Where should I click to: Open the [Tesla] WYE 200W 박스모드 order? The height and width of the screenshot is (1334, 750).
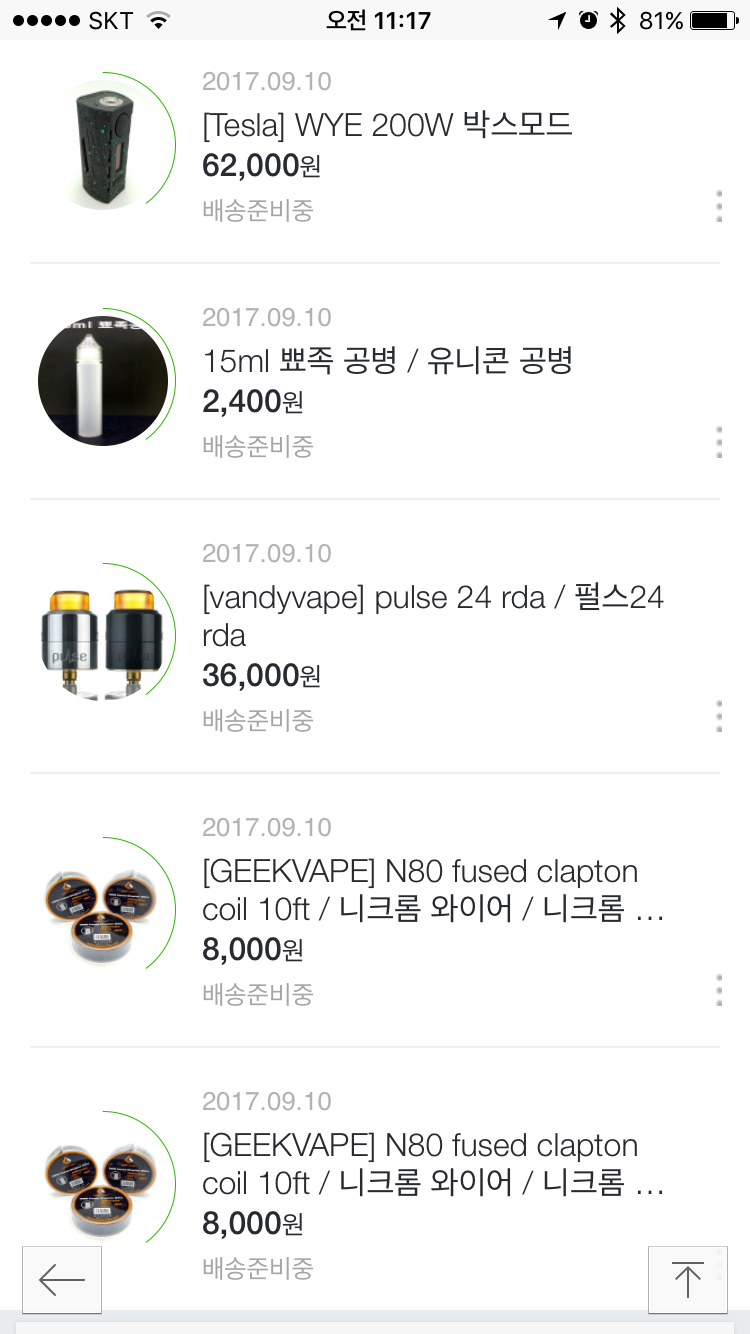click(387, 126)
